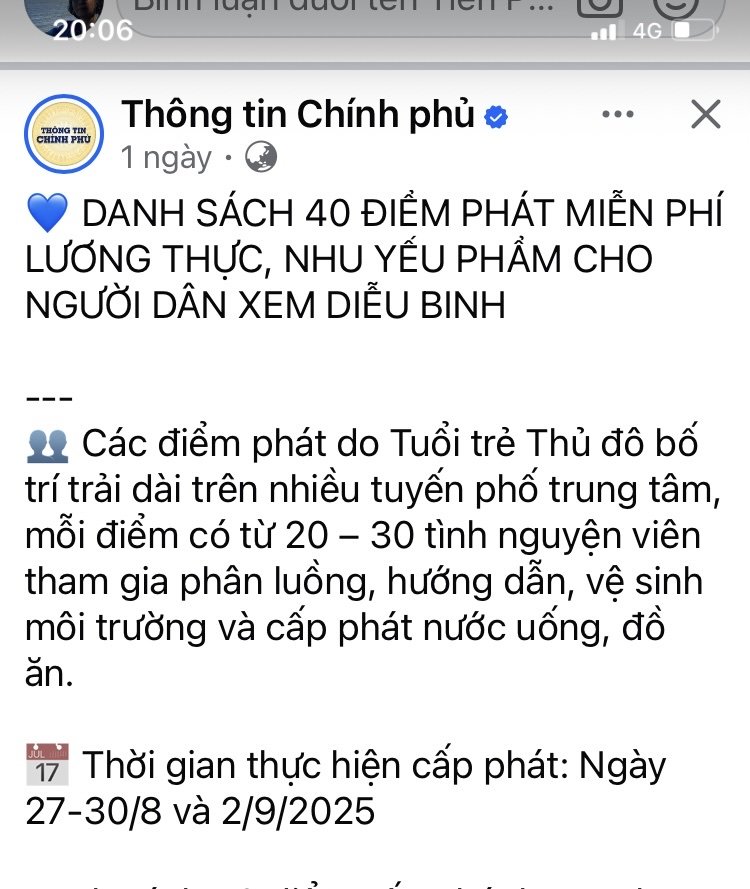This screenshot has width=750, height=889.
Task: Tap the Thông tin Chính phủ profile picture
Action: pos(62,134)
